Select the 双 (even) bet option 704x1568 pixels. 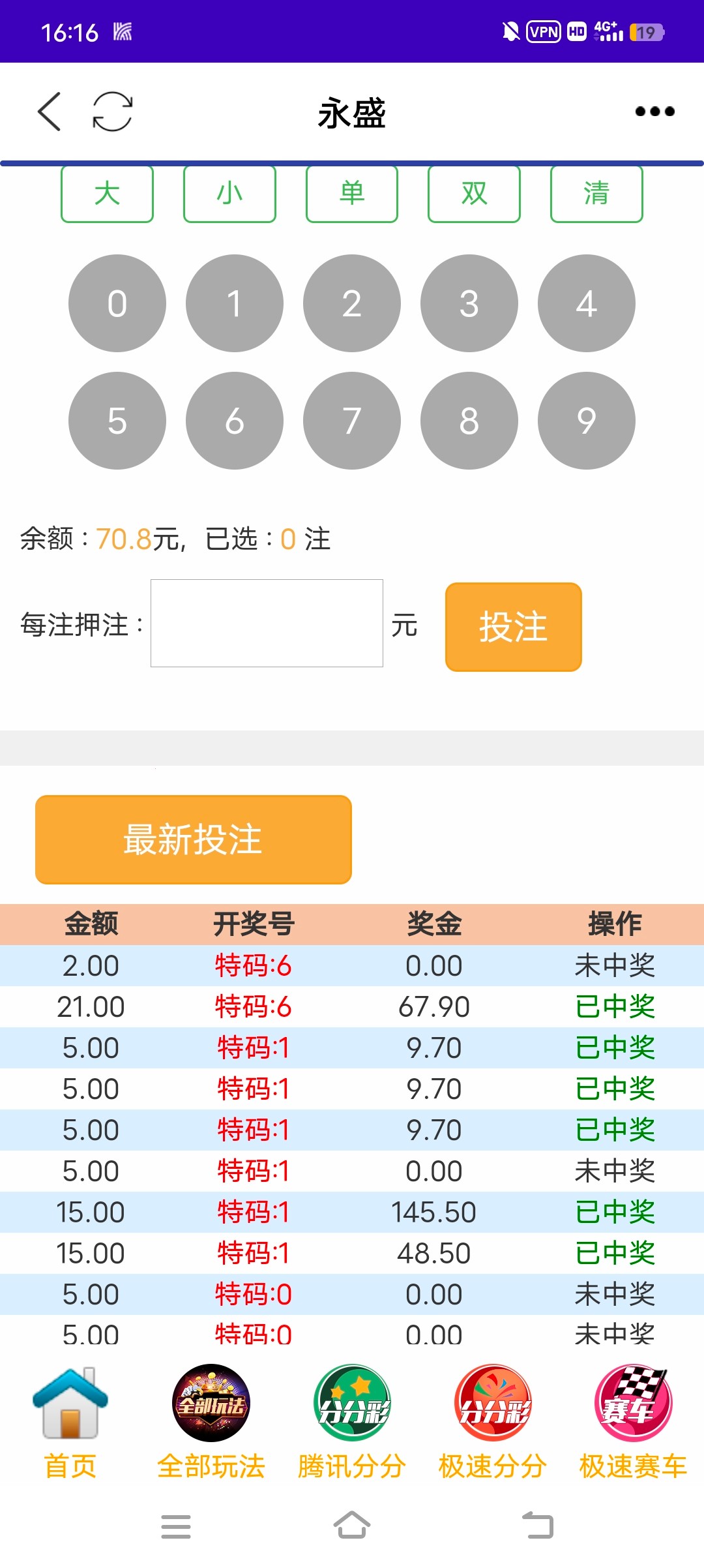pyautogui.click(x=474, y=194)
